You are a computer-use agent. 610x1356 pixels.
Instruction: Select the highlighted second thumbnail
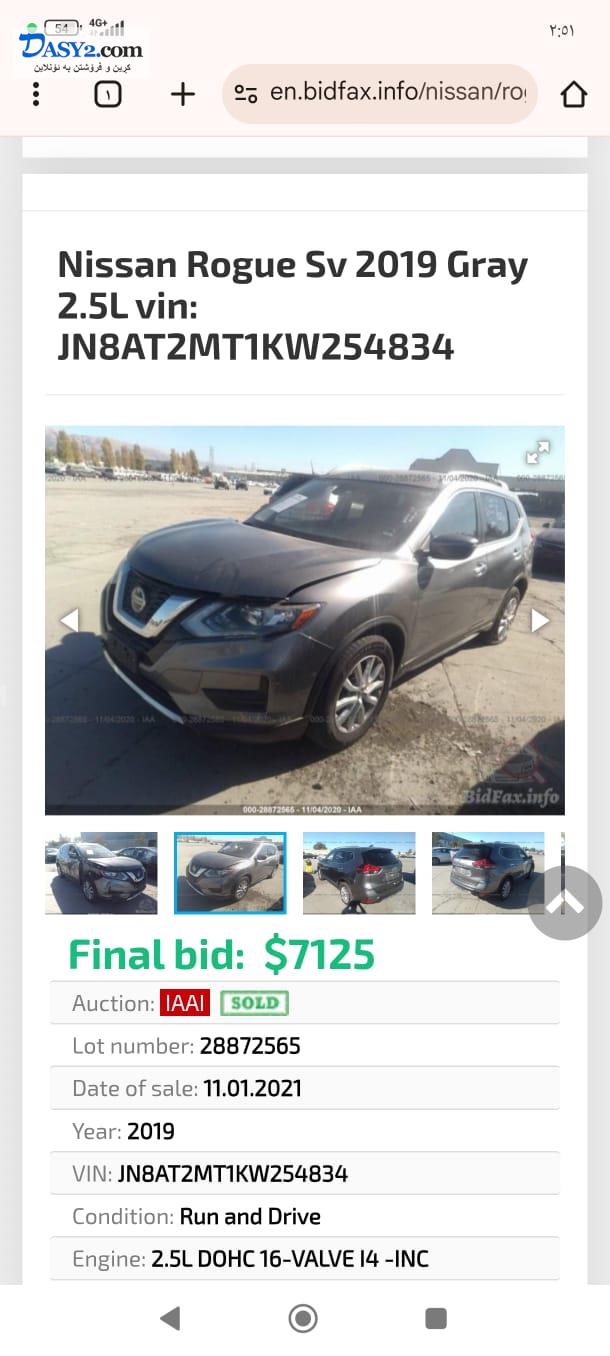230,873
